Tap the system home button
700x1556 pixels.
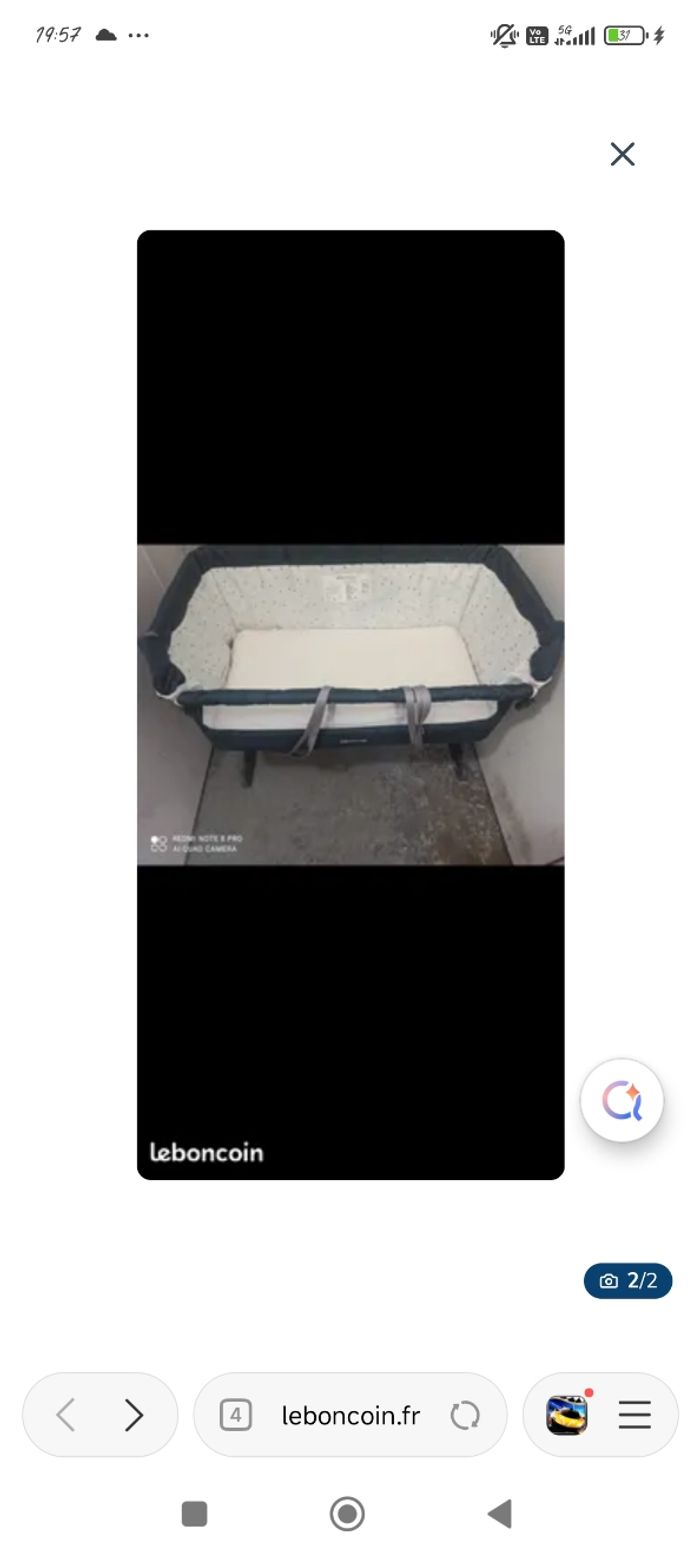347,1514
